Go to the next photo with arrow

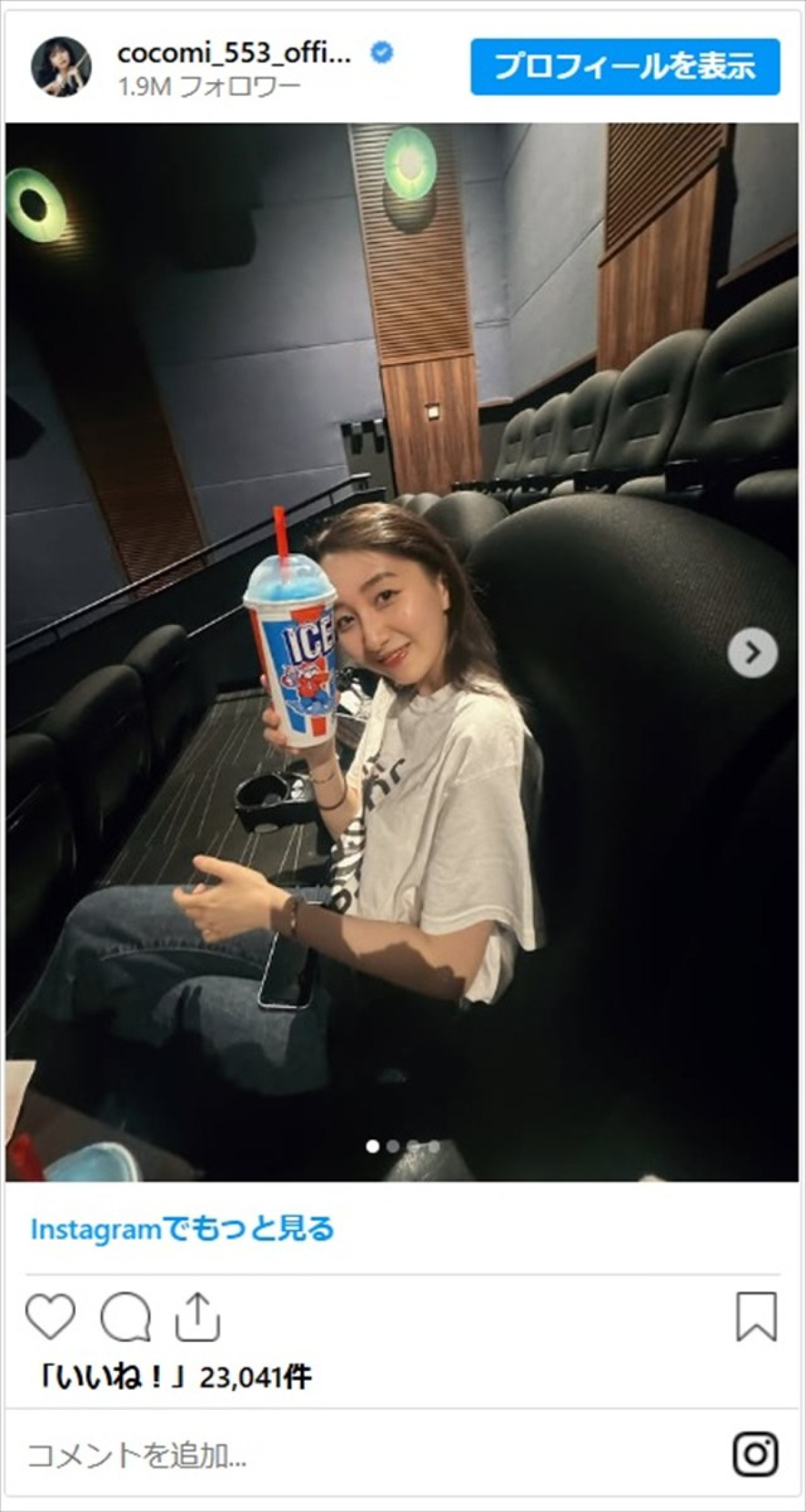pyautogui.click(x=752, y=652)
